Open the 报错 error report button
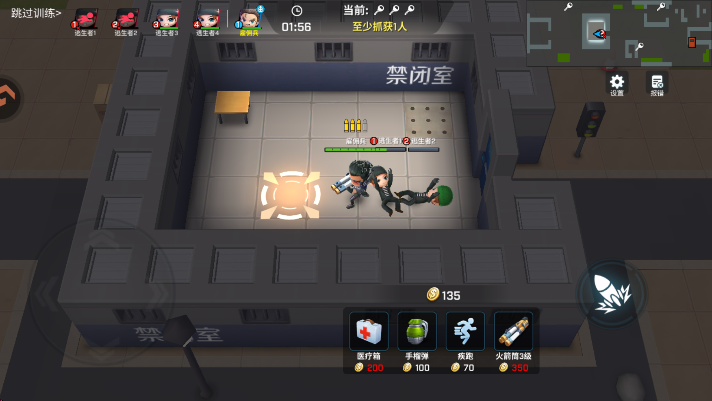The width and height of the screenshot is (712, 401). point(657,84)
